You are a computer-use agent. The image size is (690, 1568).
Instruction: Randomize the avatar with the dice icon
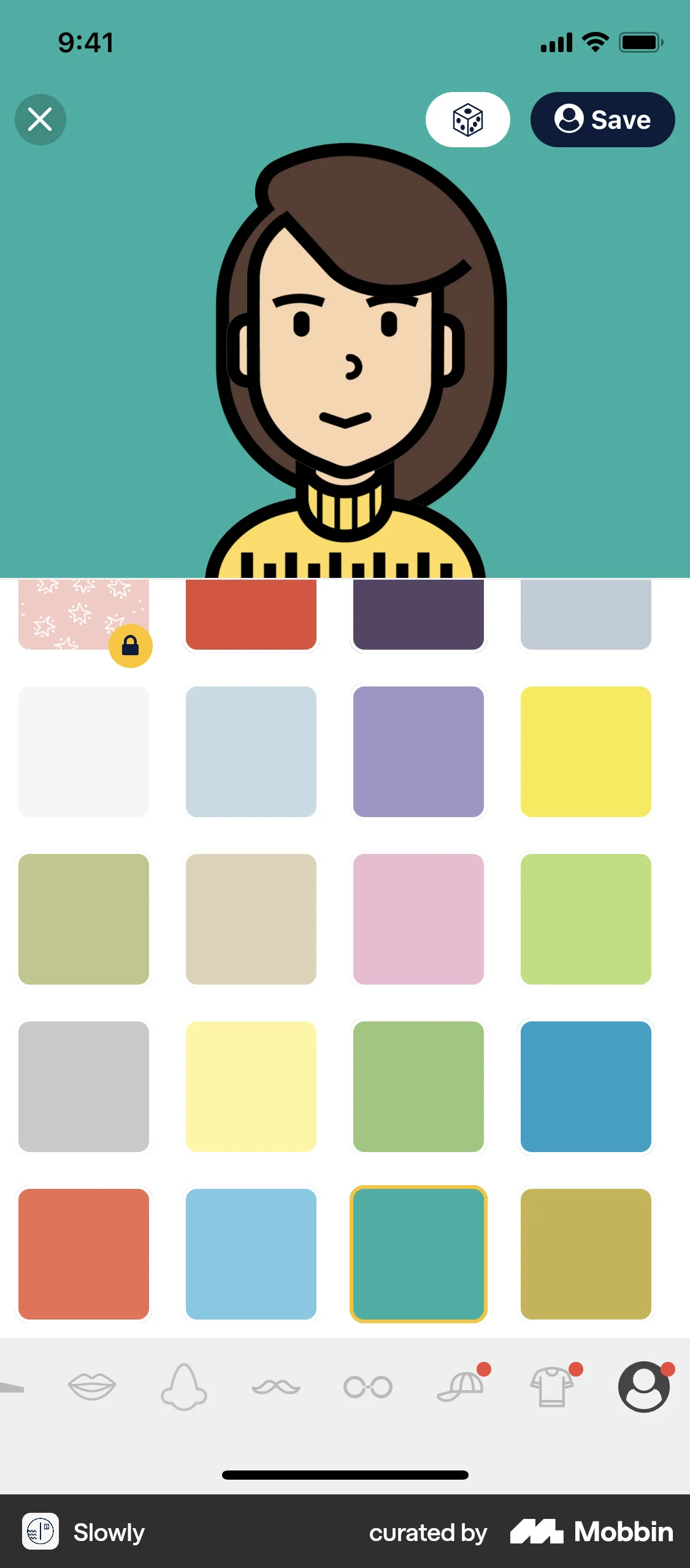pos(467,120)
